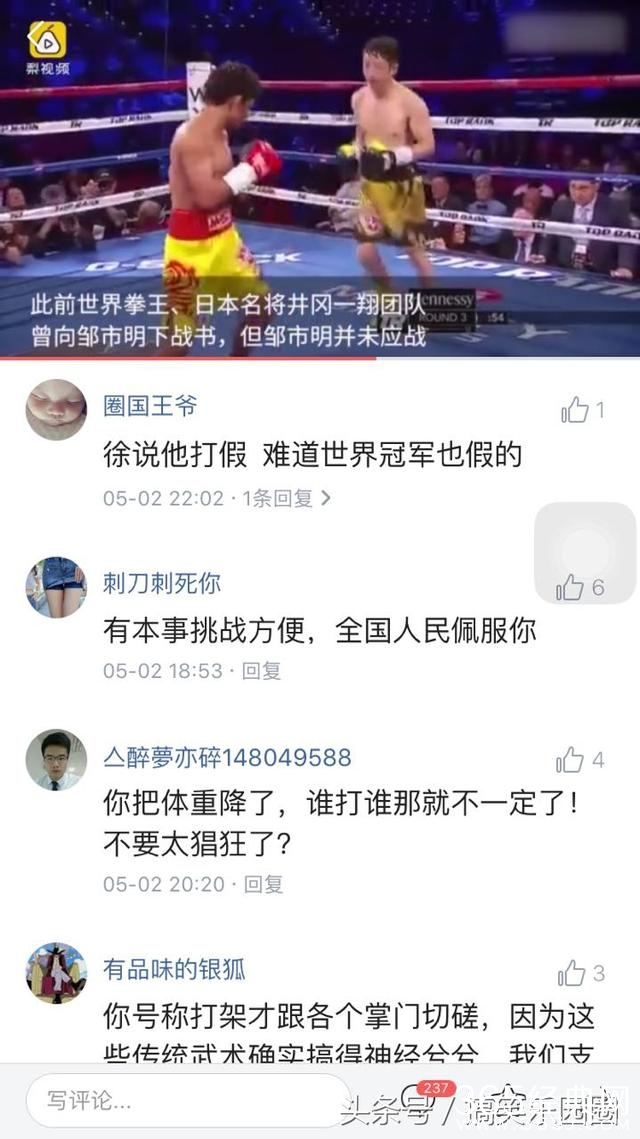Viewport: 640px width, 1139px height.
Task: Open 圈国王爷's profile avatar
Action: 56,410
